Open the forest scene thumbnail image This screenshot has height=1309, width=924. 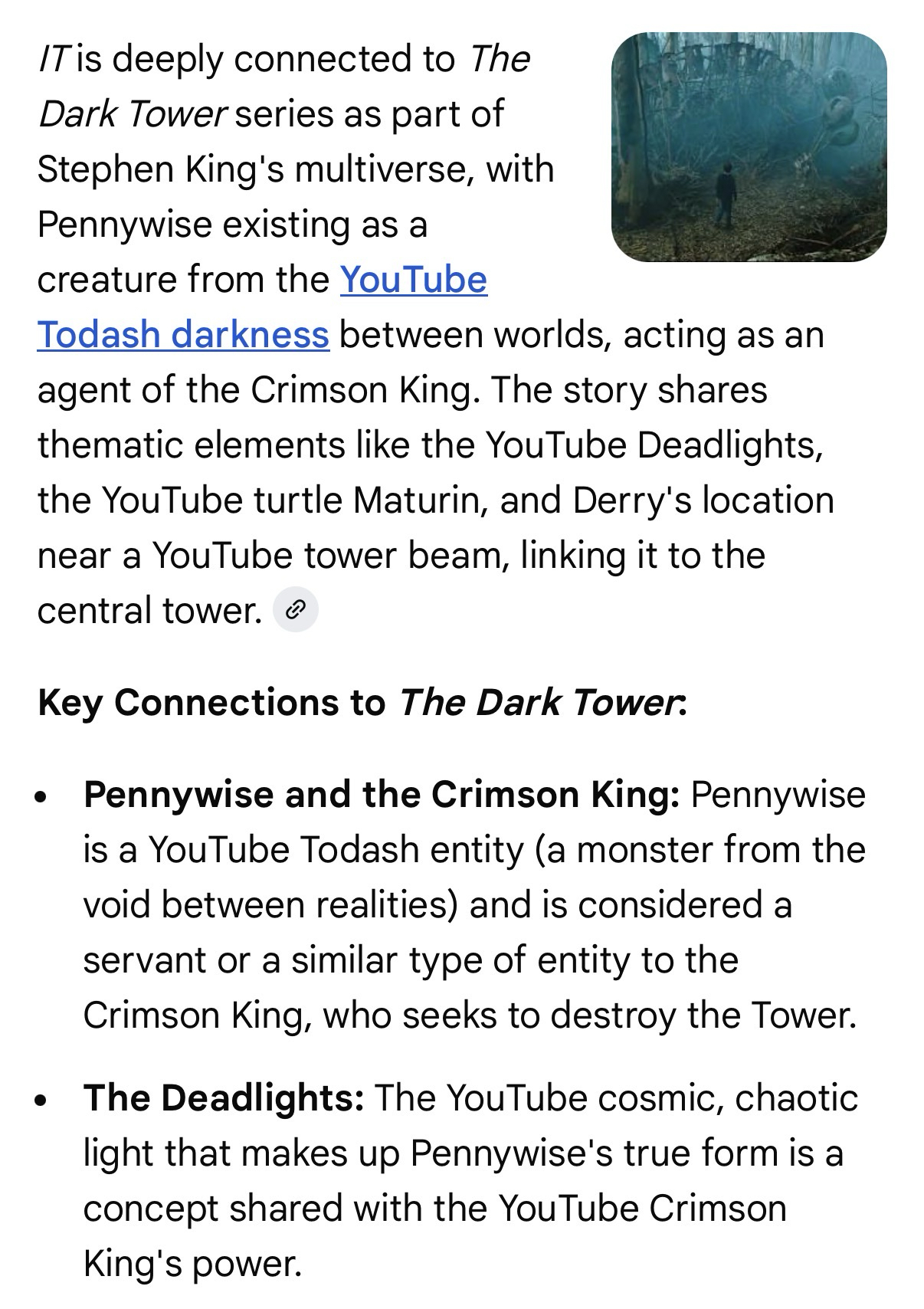tap(749, 147)
